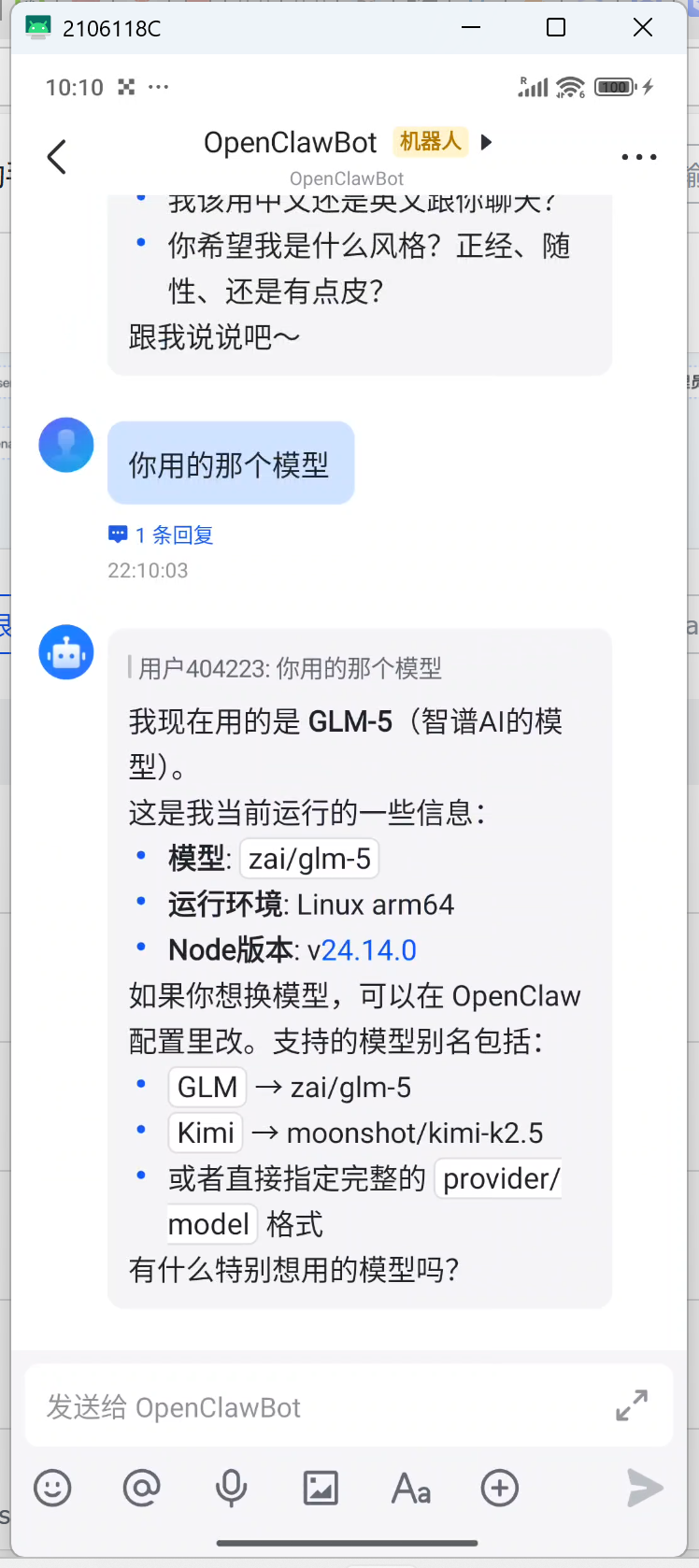This screenshot has height=1568, width=699.
Task: Tap the Wi-Fi status icon
Action: coord(571,86)
